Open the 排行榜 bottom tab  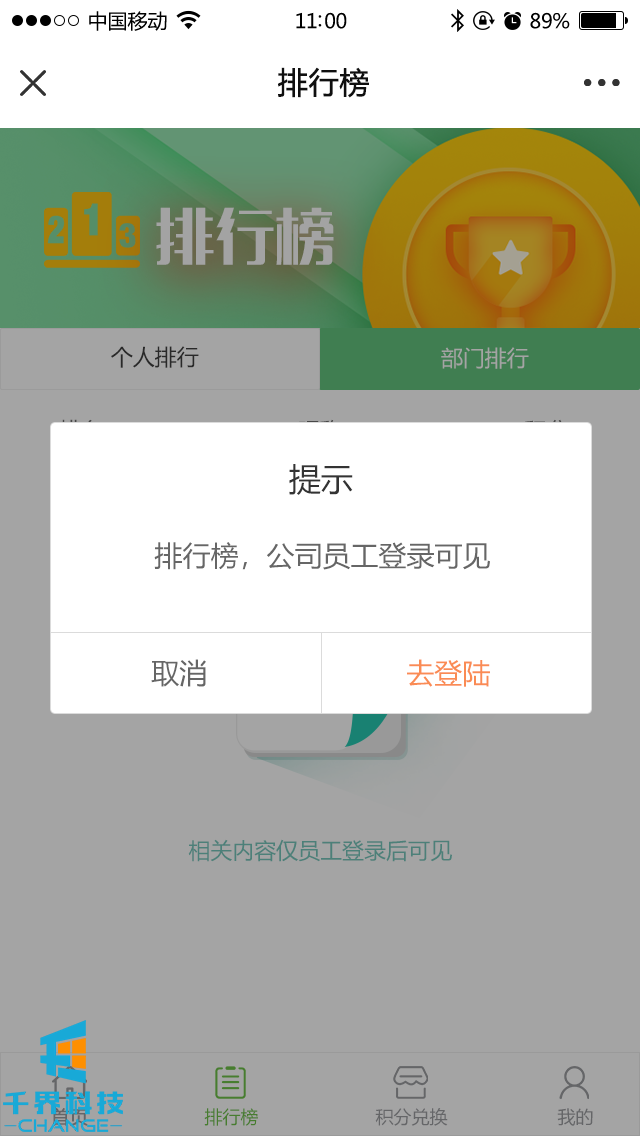coord(231,1096)
